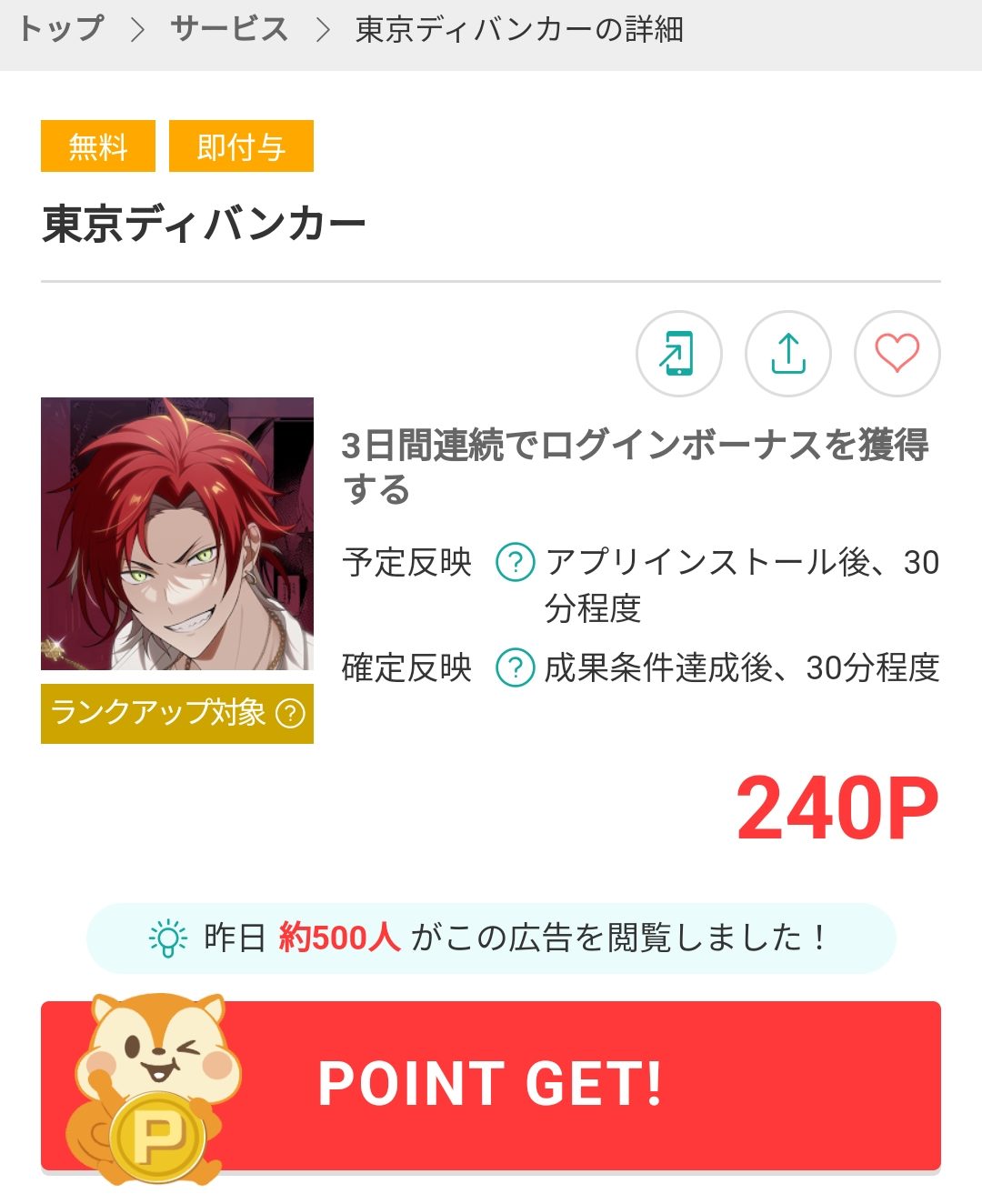Share the 東京ディバンカー offer
The width and height of the screenshot is (982, 1204).
(787, 354)
